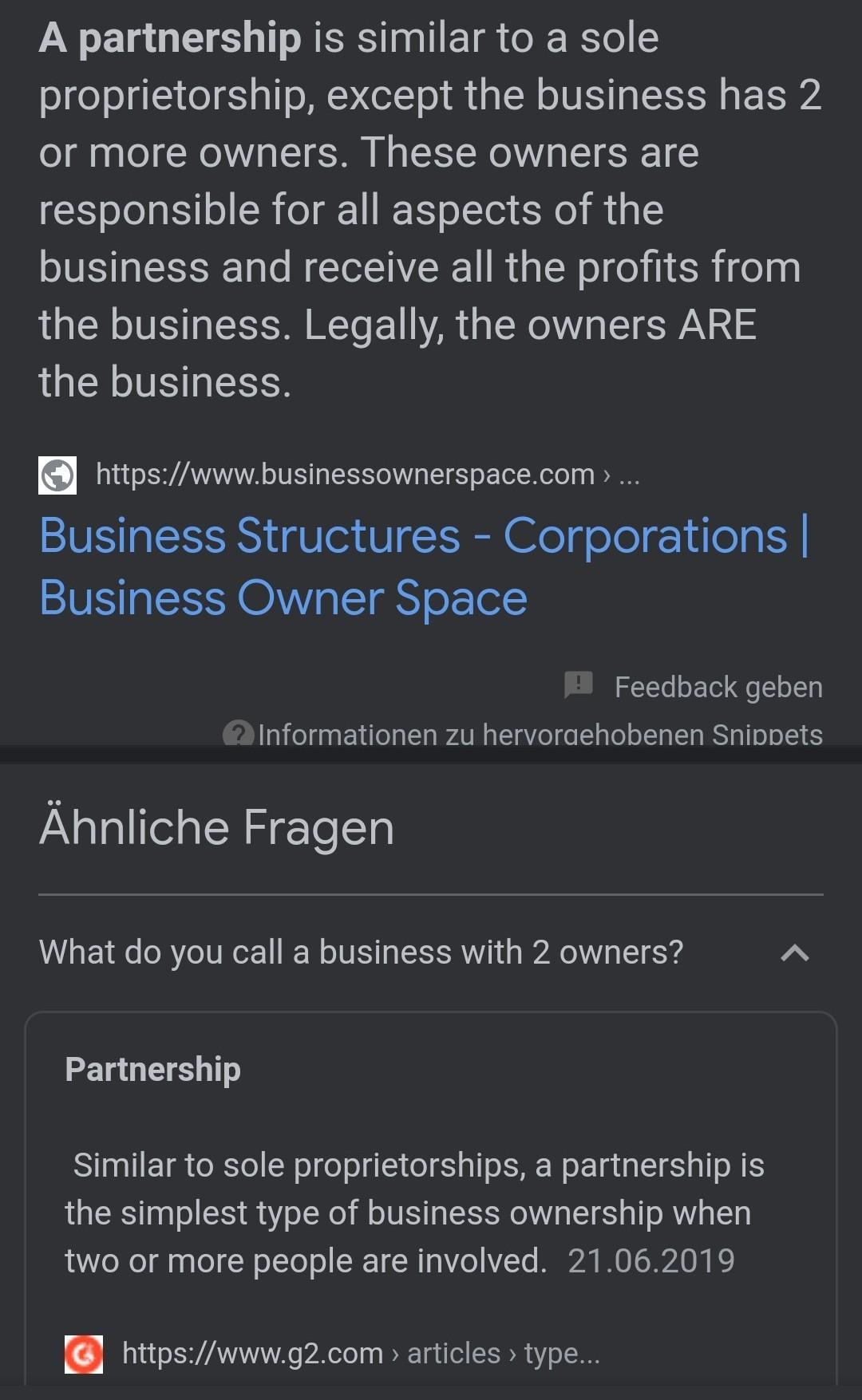Tap Feedback geben
This screenshot has height=1400, width=862.
[x=717, y=687]
